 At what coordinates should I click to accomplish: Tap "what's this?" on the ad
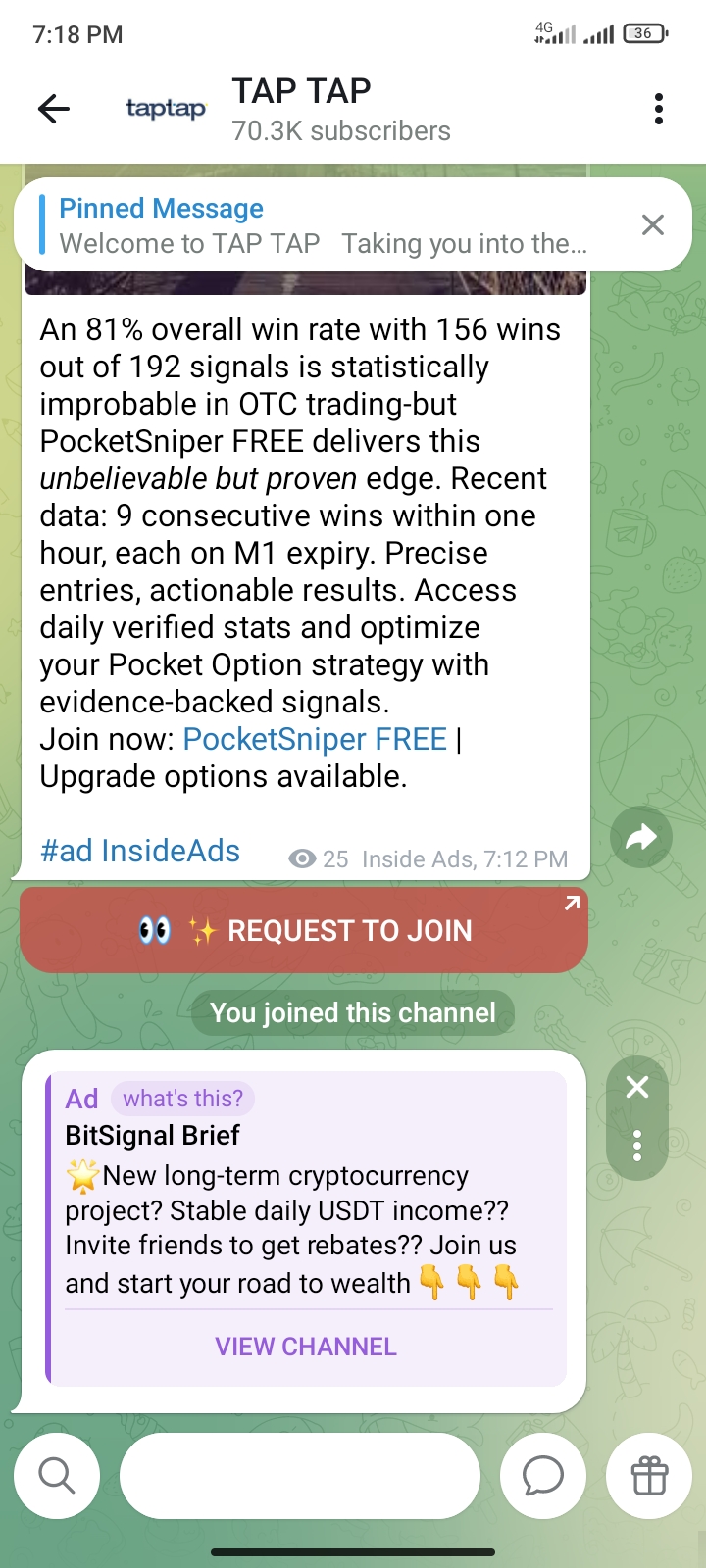(182, 1099)
